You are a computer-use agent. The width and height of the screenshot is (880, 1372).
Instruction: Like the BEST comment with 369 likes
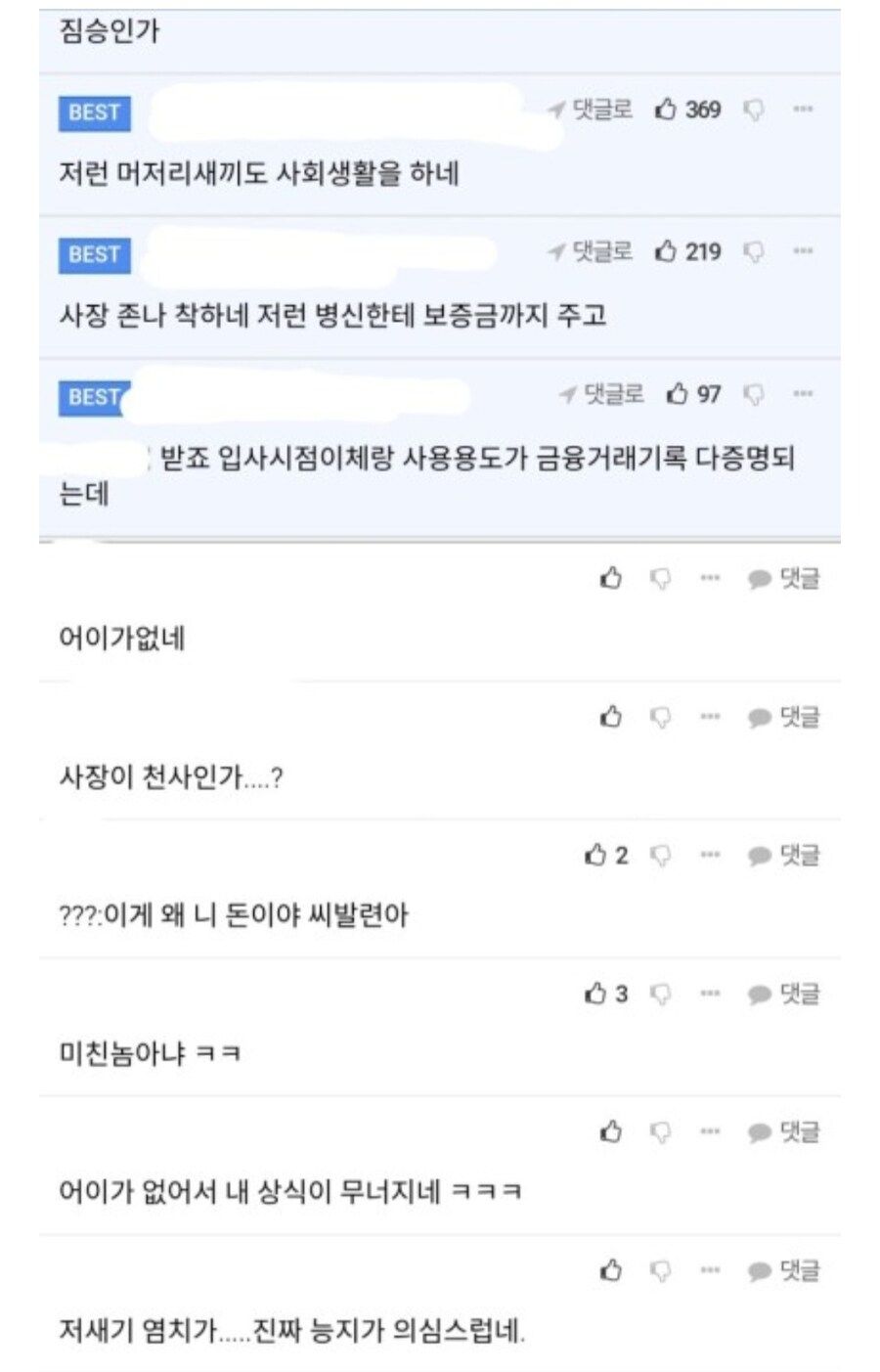[x=667, y=110]
